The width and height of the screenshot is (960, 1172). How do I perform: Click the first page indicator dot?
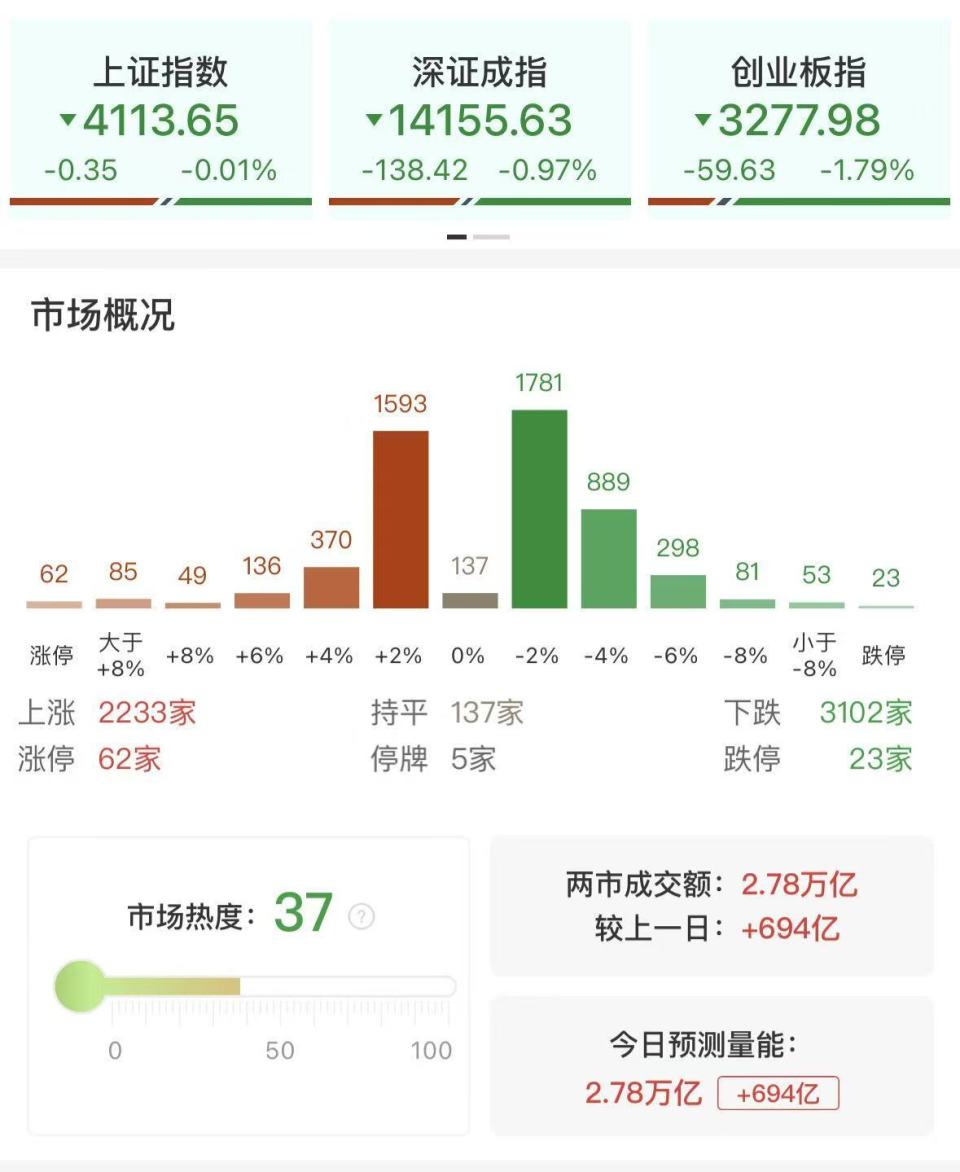(x=457, y=238)
